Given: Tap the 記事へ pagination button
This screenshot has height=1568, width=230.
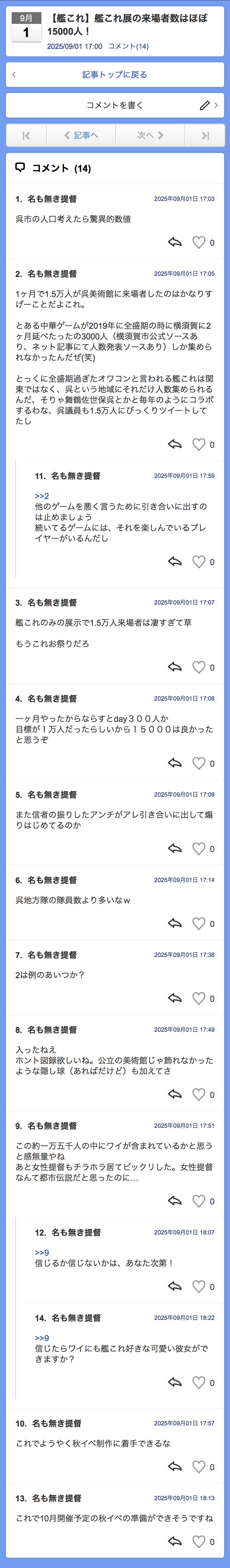Looking at the screenshot, I should coord(81,136).
